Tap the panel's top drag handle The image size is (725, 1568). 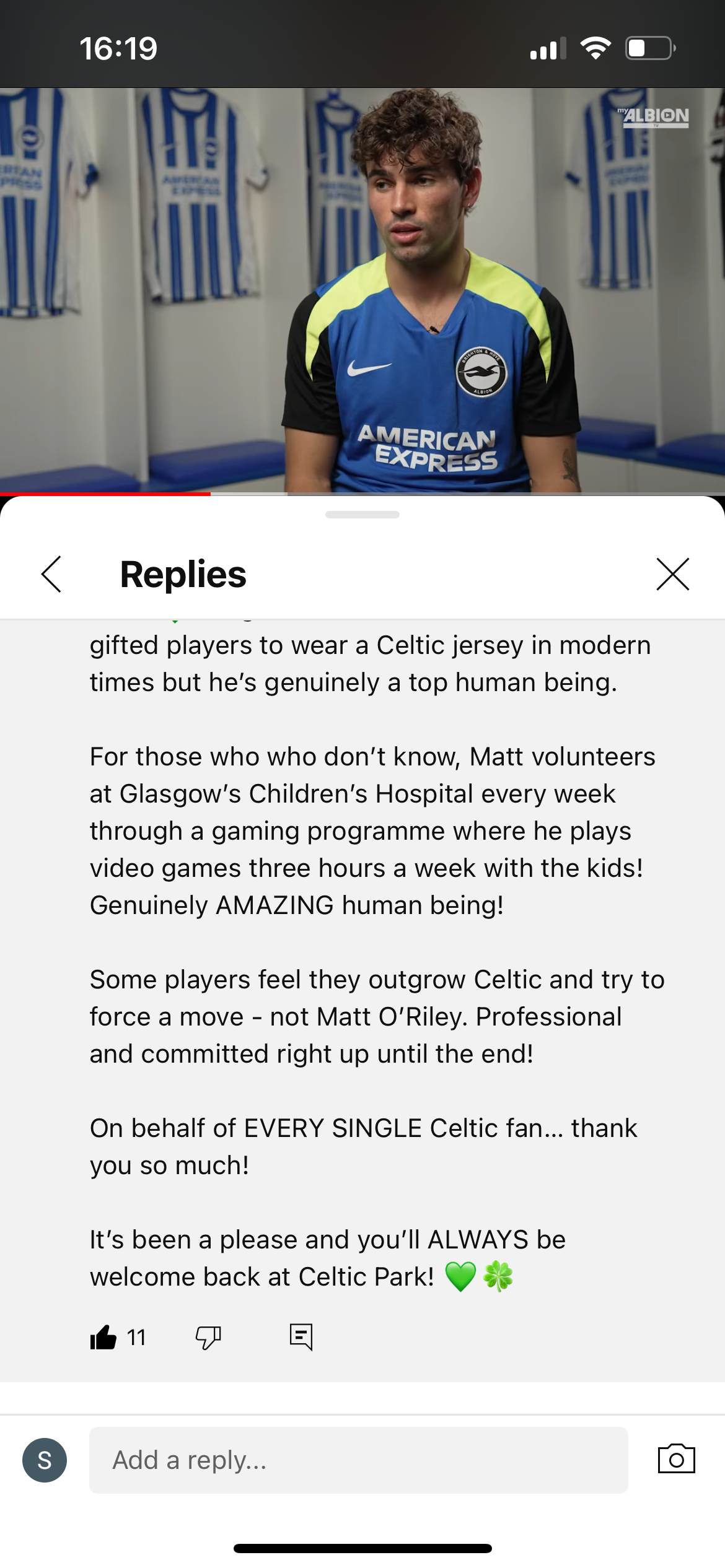click(x=362, y=515)
